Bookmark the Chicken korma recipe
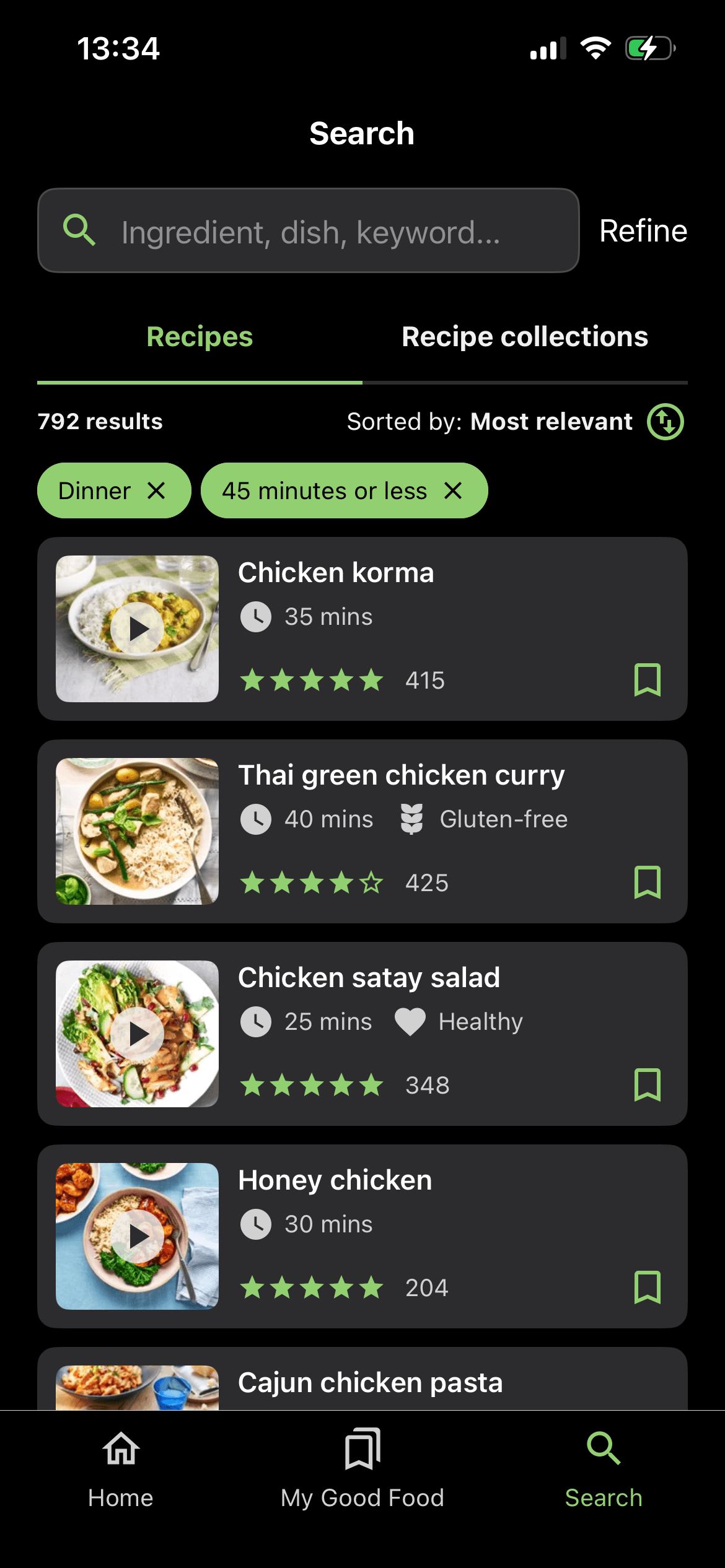725x1568 pixels. [x=647, y=680]
